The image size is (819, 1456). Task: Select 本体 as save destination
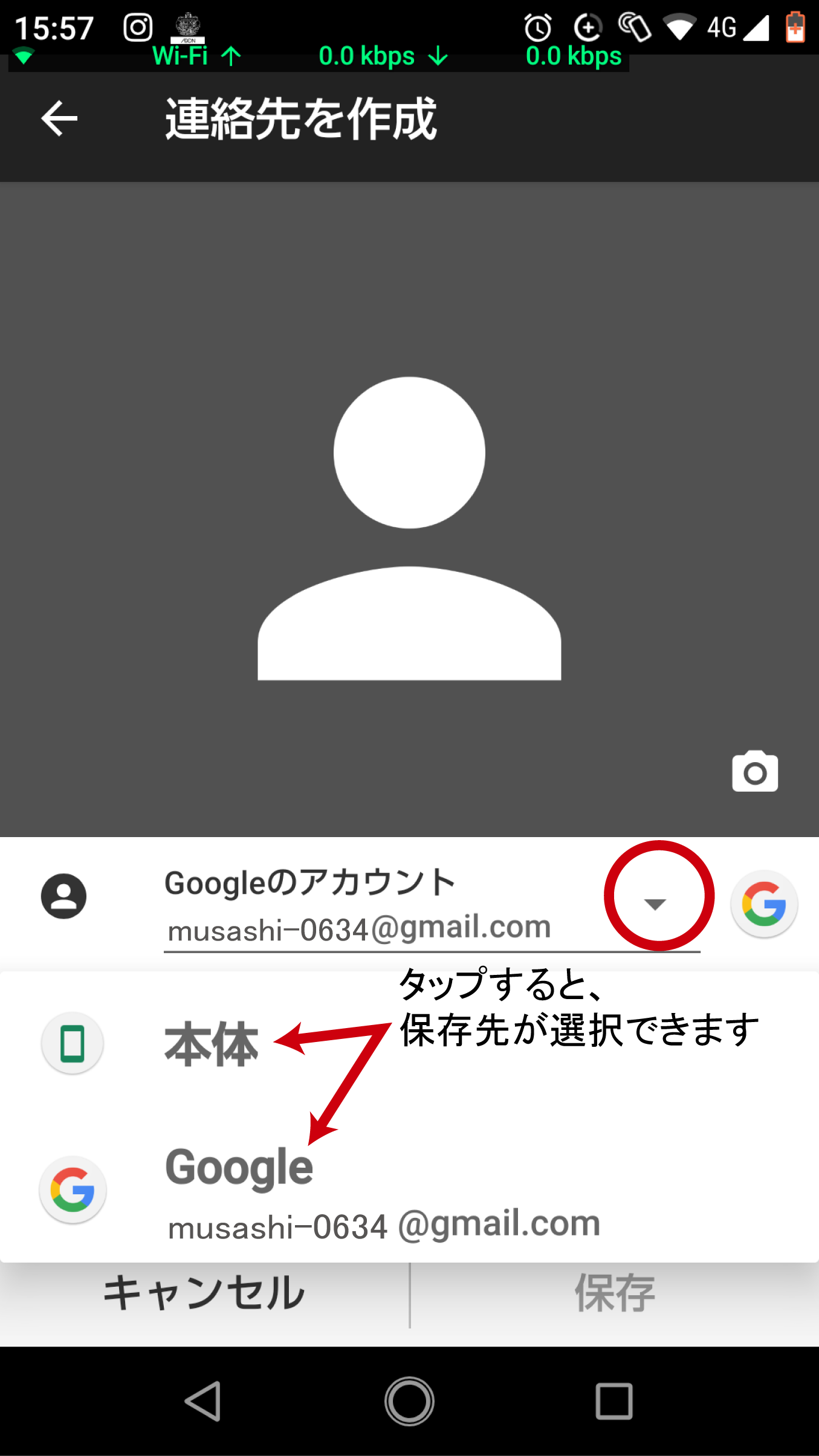pos(212,1044)
